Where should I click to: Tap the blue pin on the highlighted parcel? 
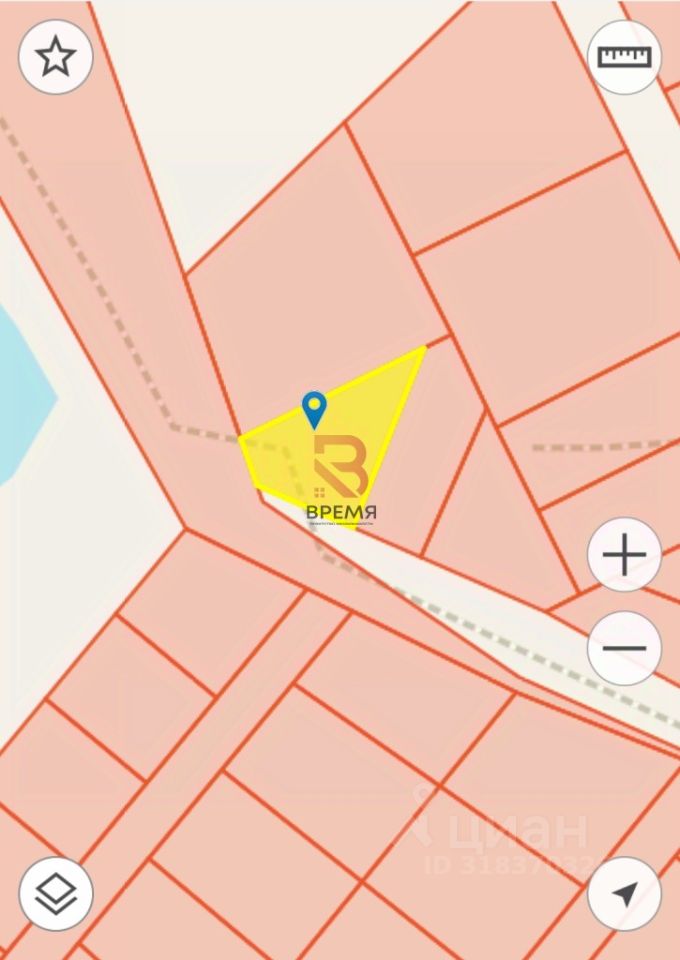coord(314,408)
